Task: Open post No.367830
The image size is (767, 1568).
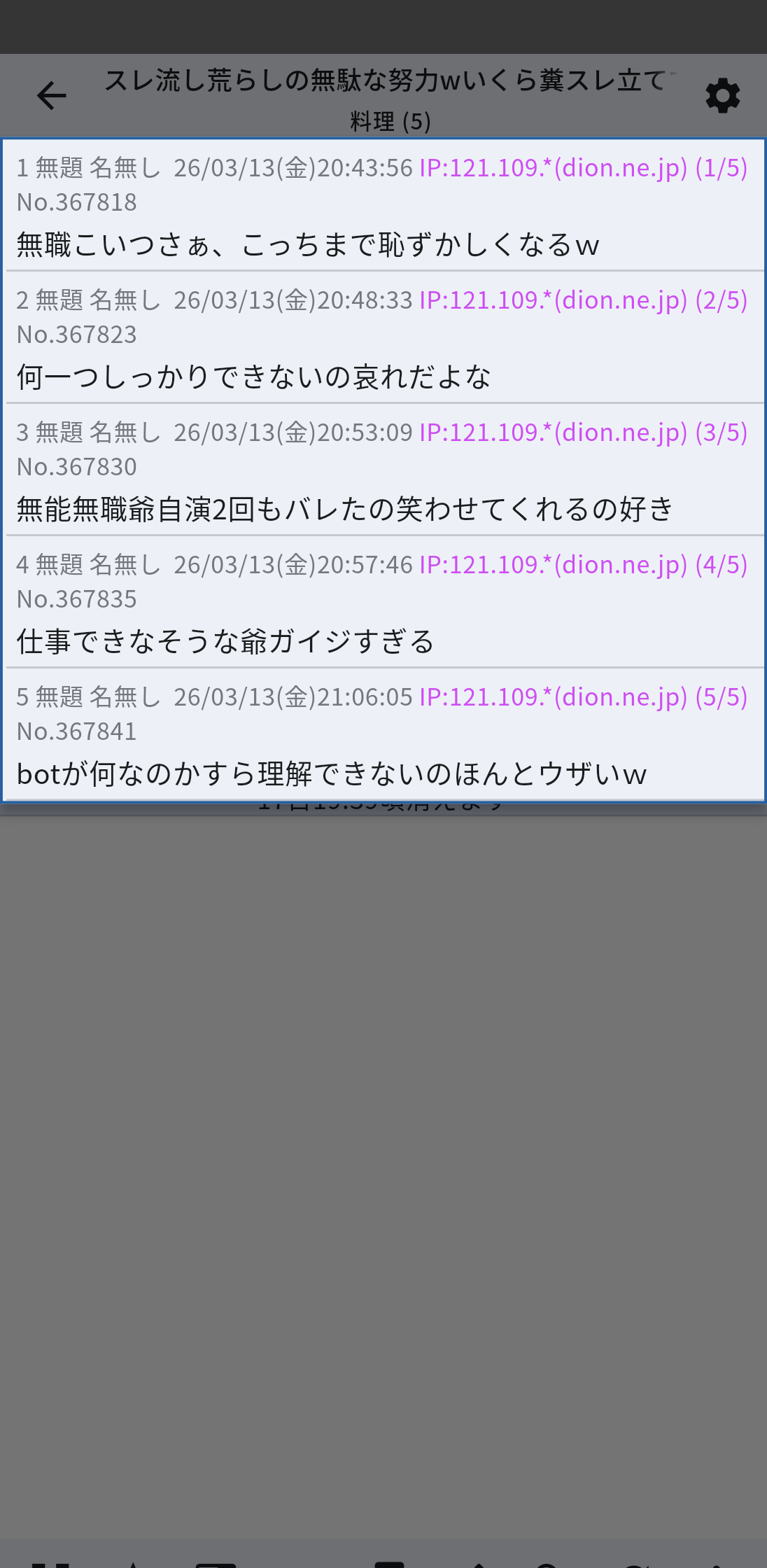Action: tap(77, 468)
